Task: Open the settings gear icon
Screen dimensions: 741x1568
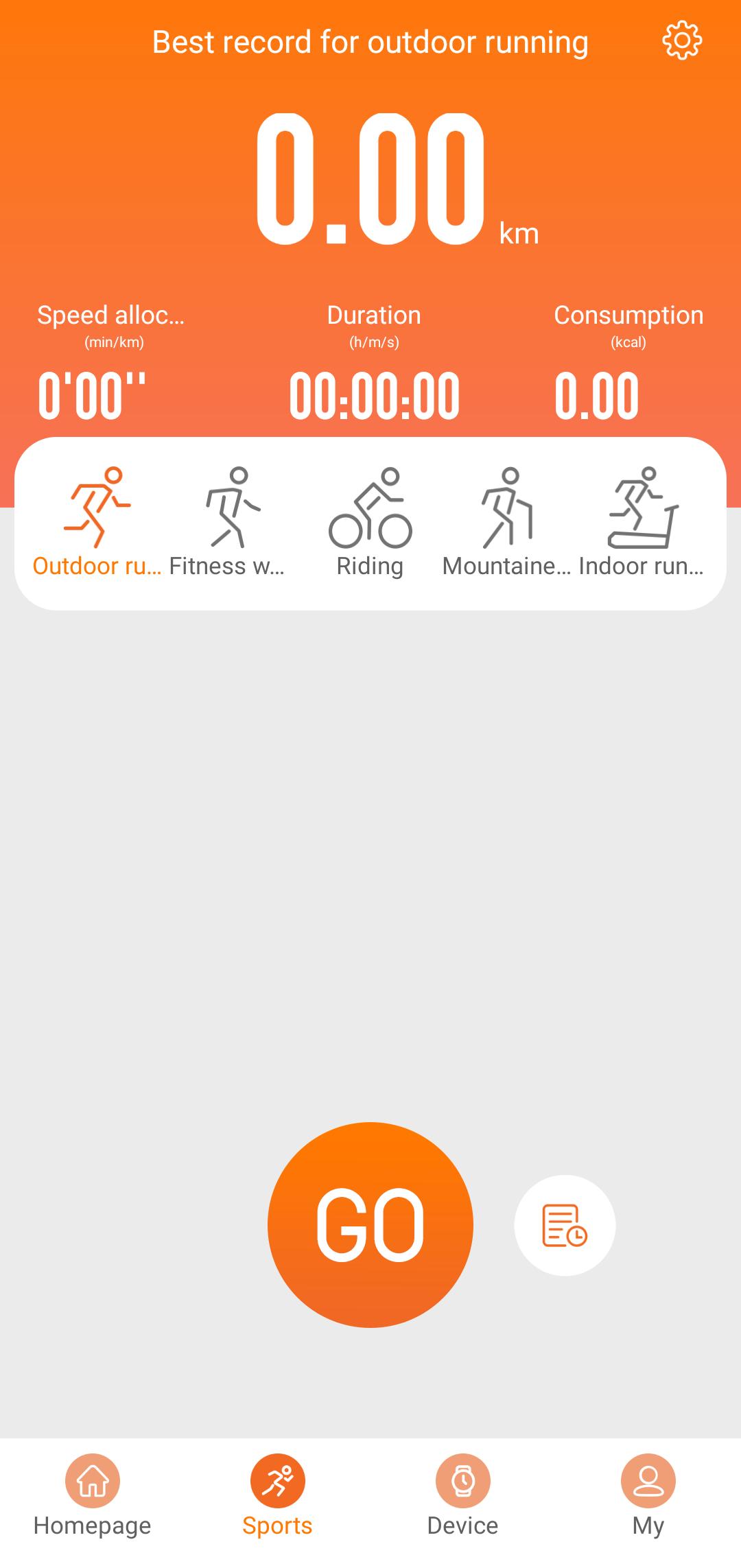Action: click(681, 41)
